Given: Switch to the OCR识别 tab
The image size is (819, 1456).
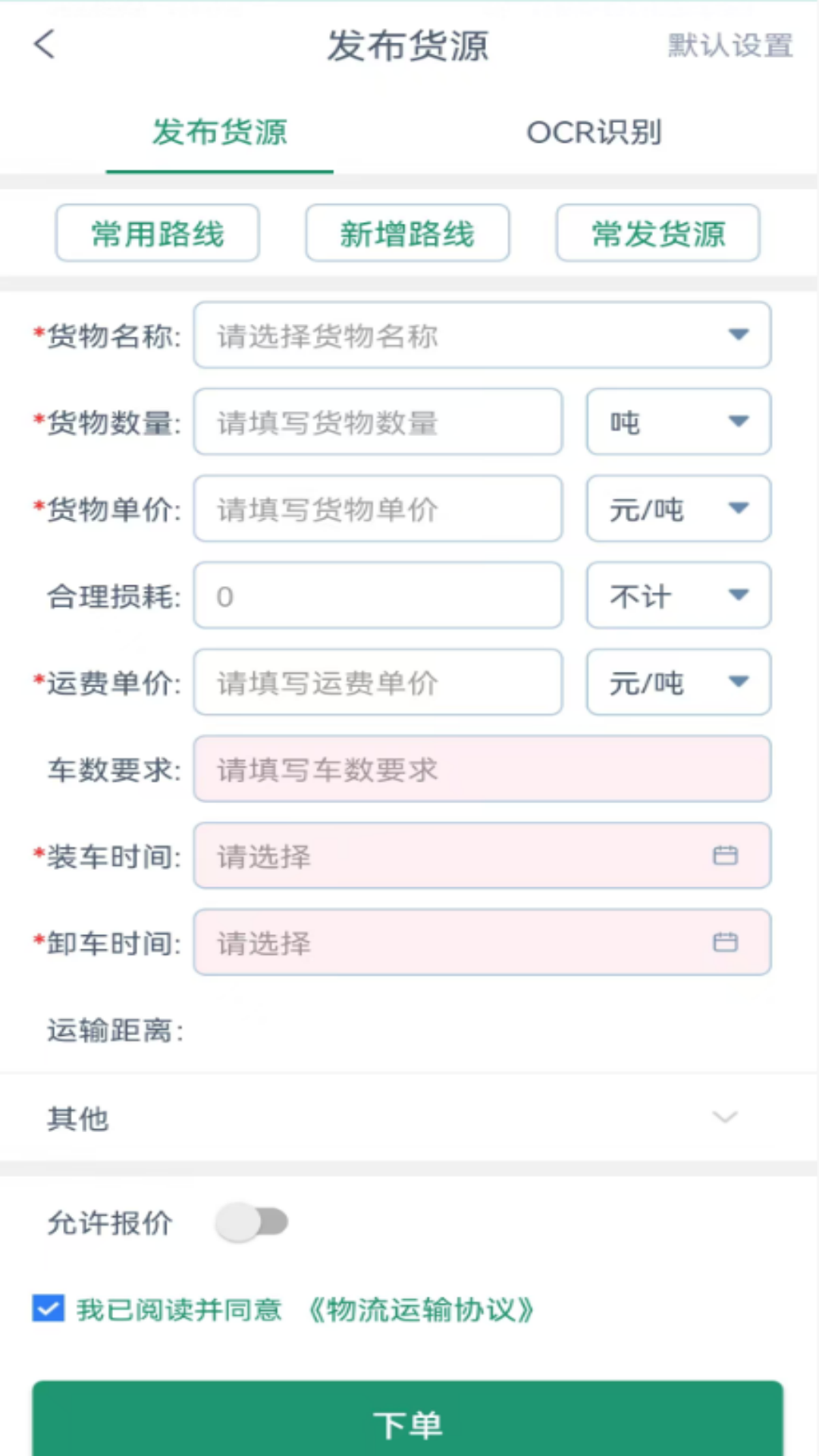Looking at the screenshot, I should click(x=595, y=133).
